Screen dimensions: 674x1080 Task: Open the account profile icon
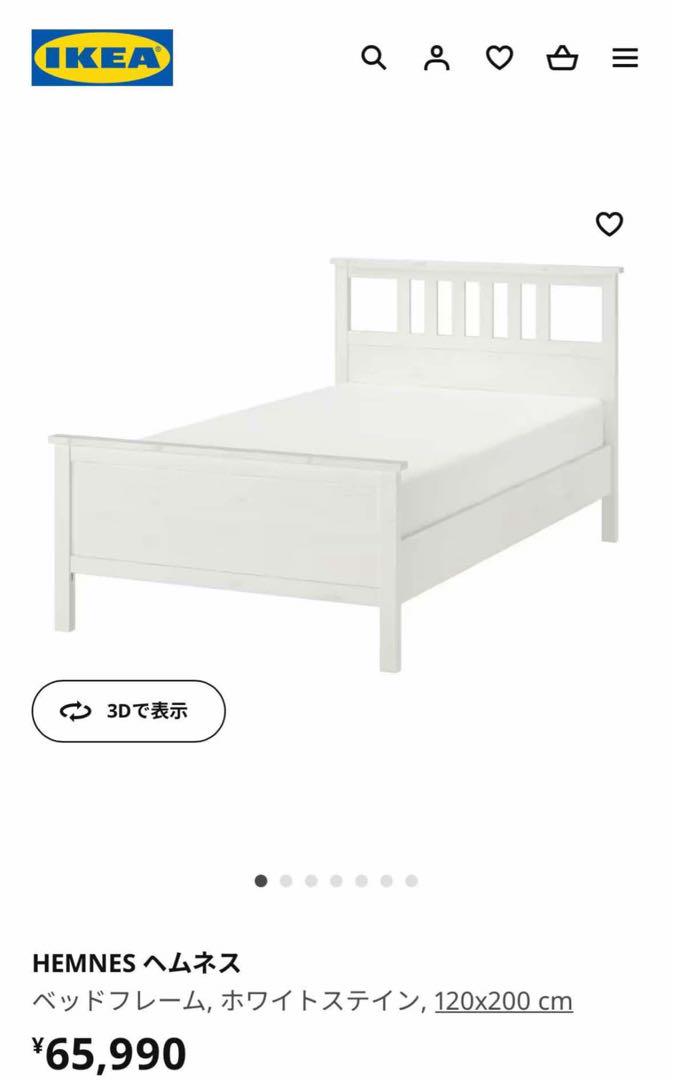pos(436,58)
